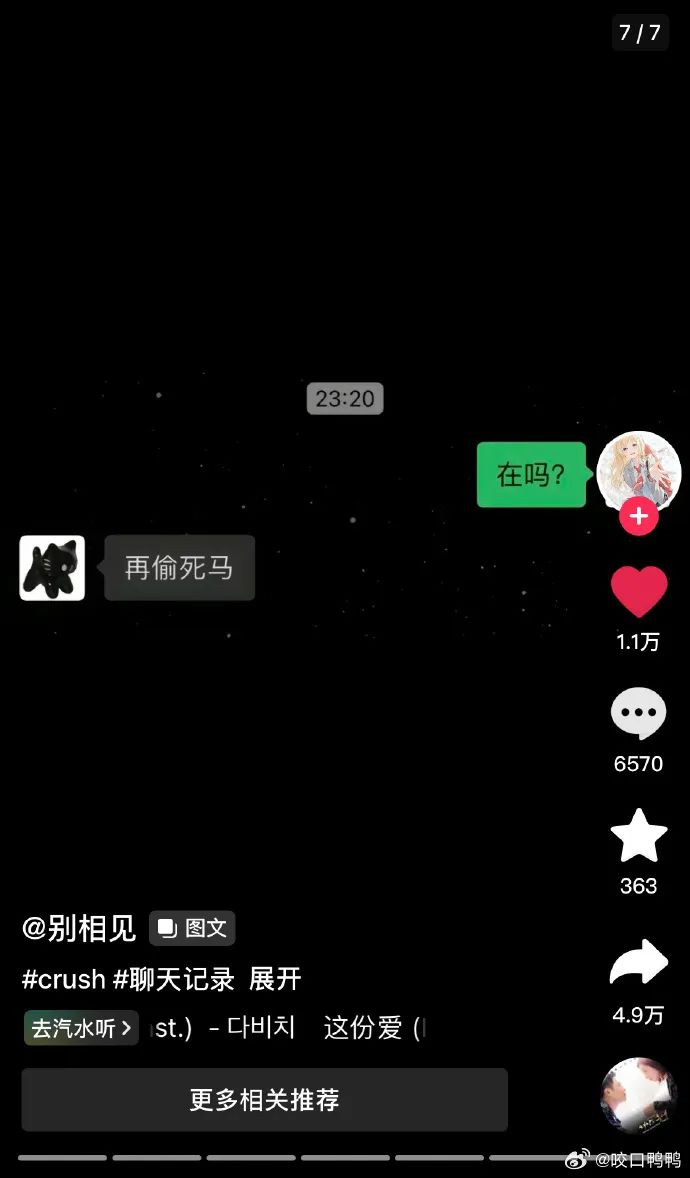Share this post using the arrow icon
690x1178 pixels.
[638, 965]
